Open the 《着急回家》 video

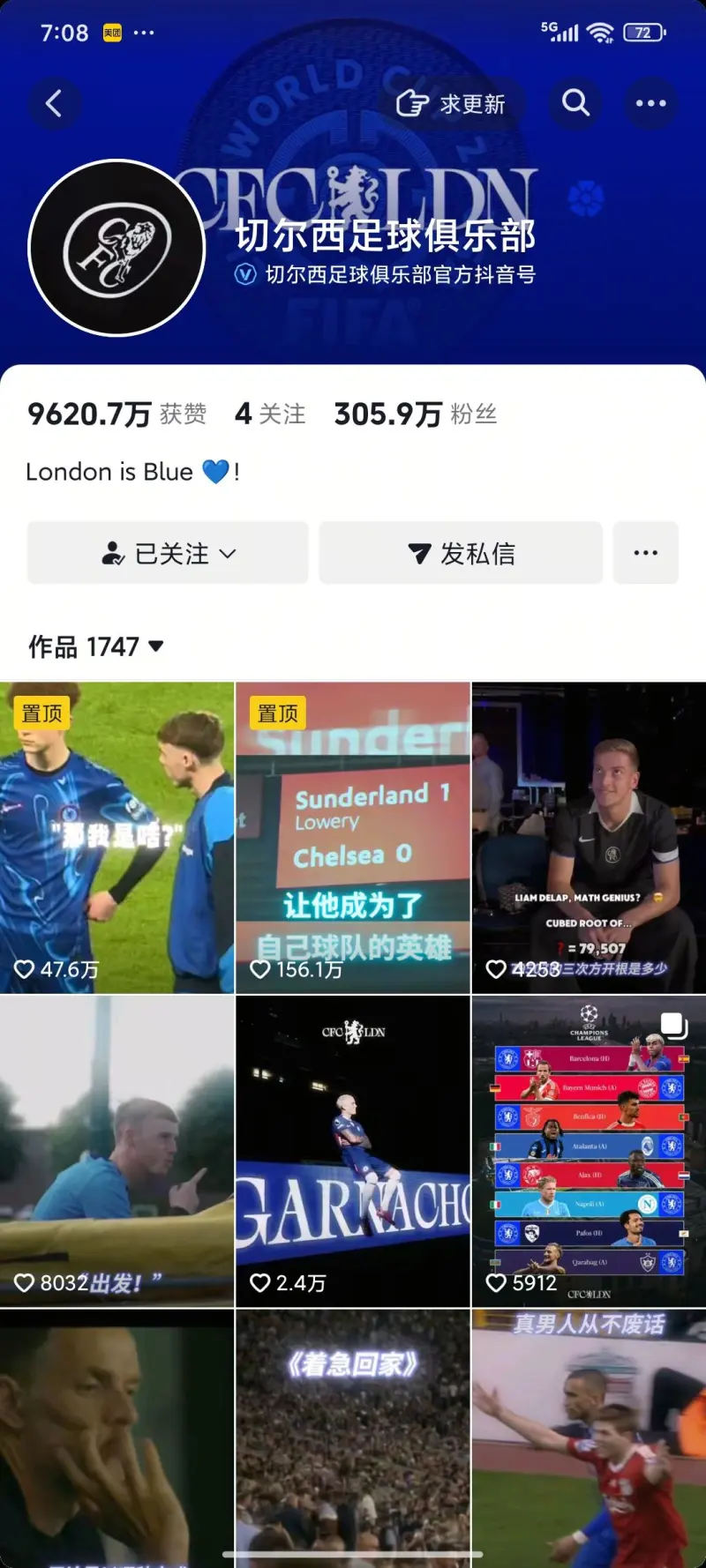click(353, 1437)
